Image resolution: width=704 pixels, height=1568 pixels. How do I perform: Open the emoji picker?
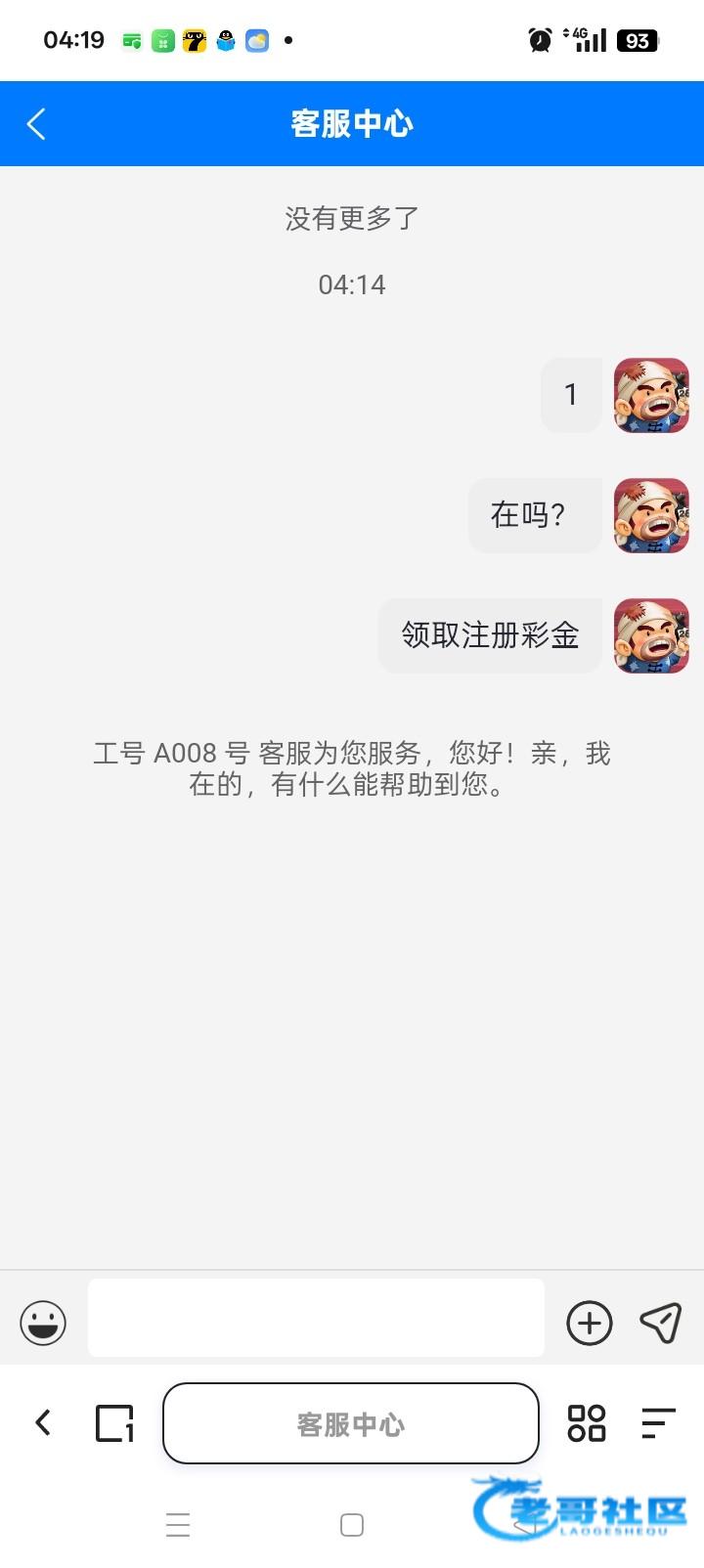click(x=43, y=1323)
